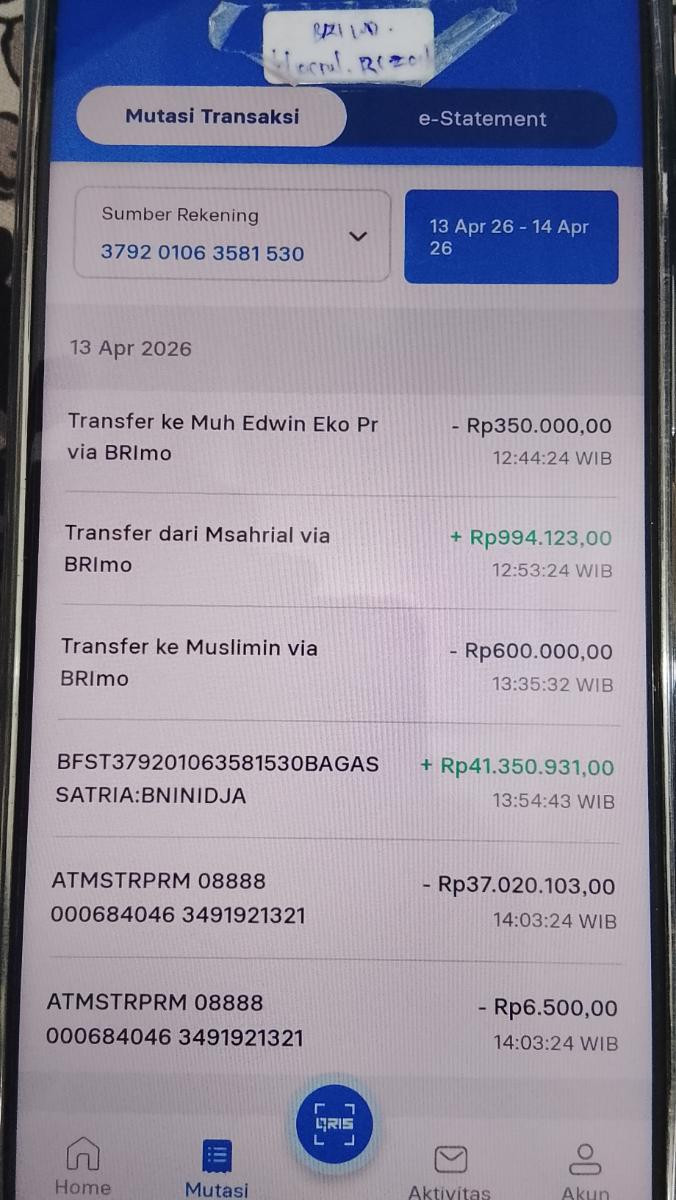The image size is (676, 1200).
Task: Open the transfer to Muslimin transaction
Action: point(338,664)
